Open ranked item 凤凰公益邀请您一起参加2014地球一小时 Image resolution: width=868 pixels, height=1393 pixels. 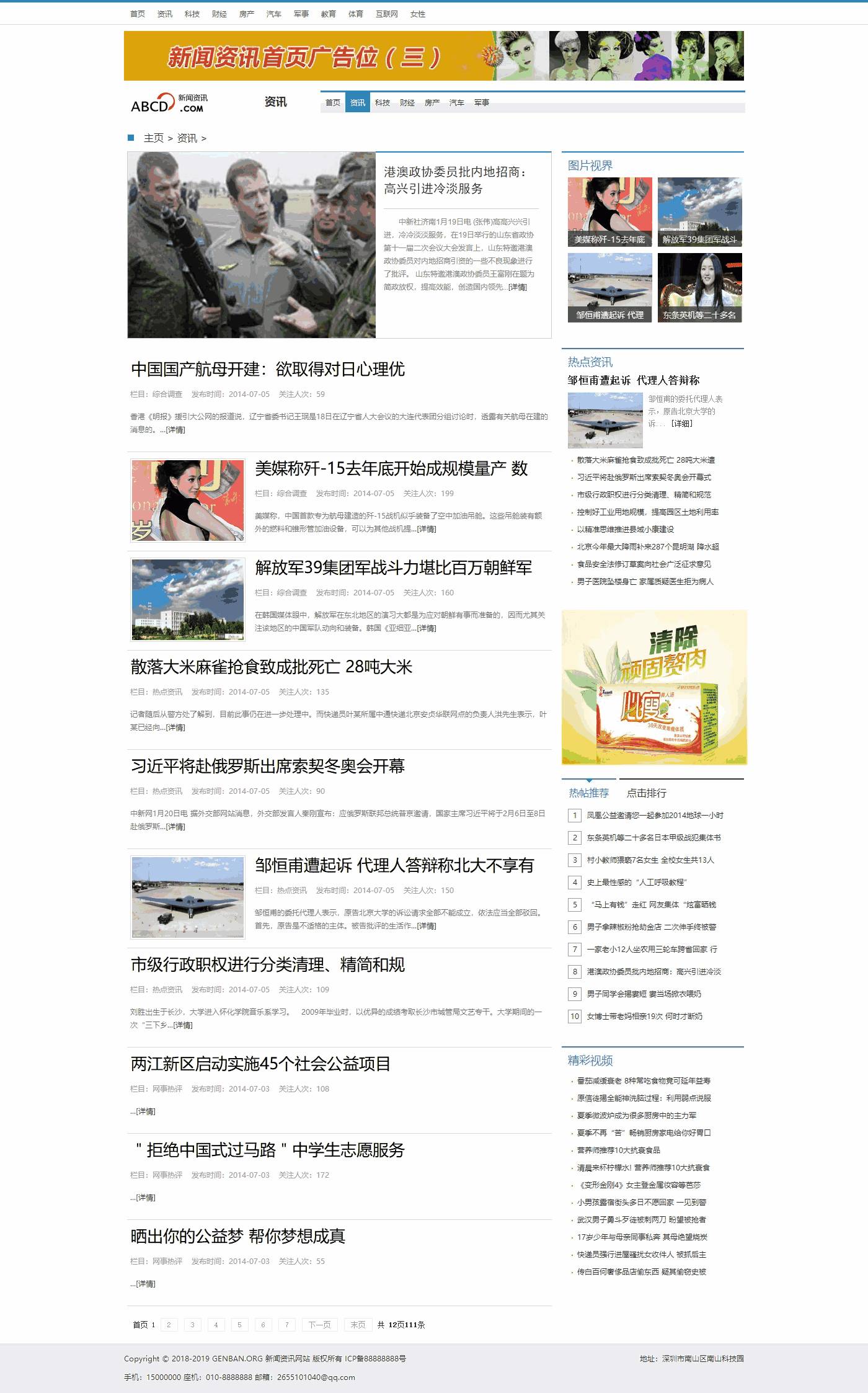click(x=655, y=816)
